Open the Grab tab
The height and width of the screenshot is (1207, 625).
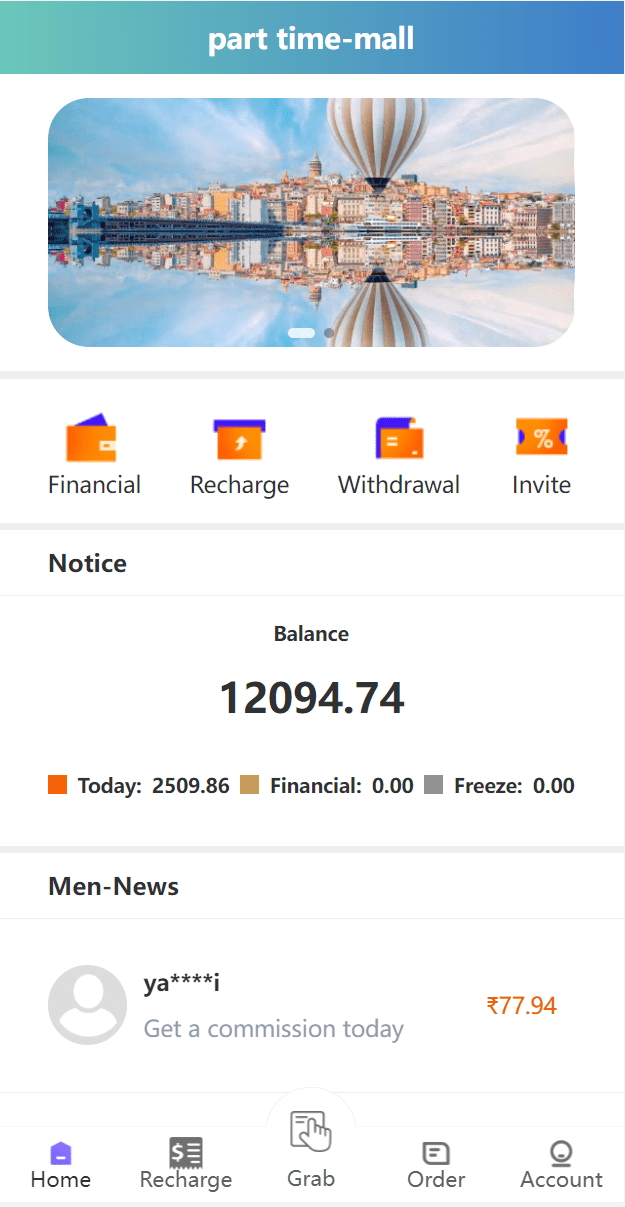click(311, 1148)
